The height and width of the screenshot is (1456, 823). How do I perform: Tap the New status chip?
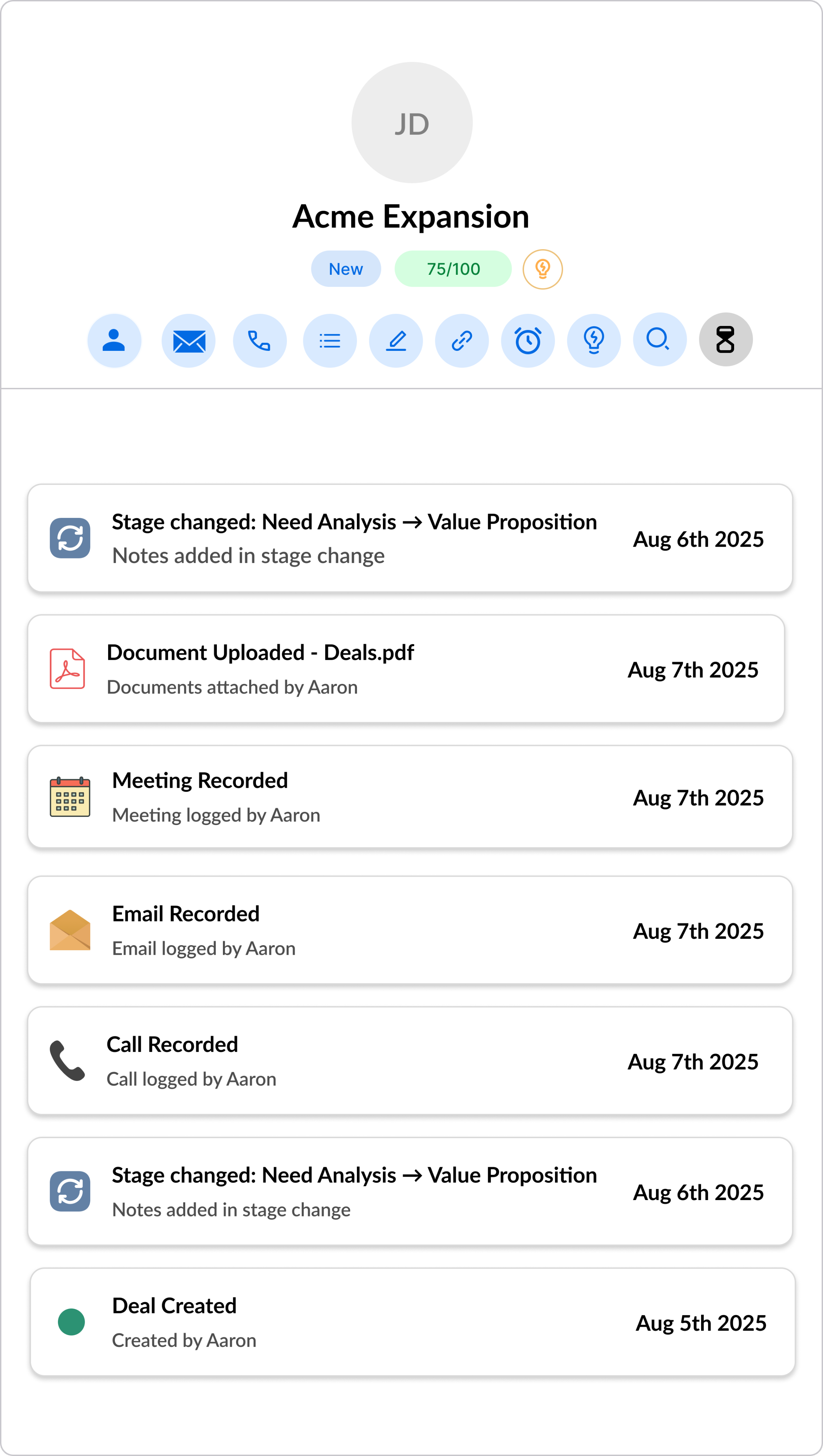pos(345,269)
